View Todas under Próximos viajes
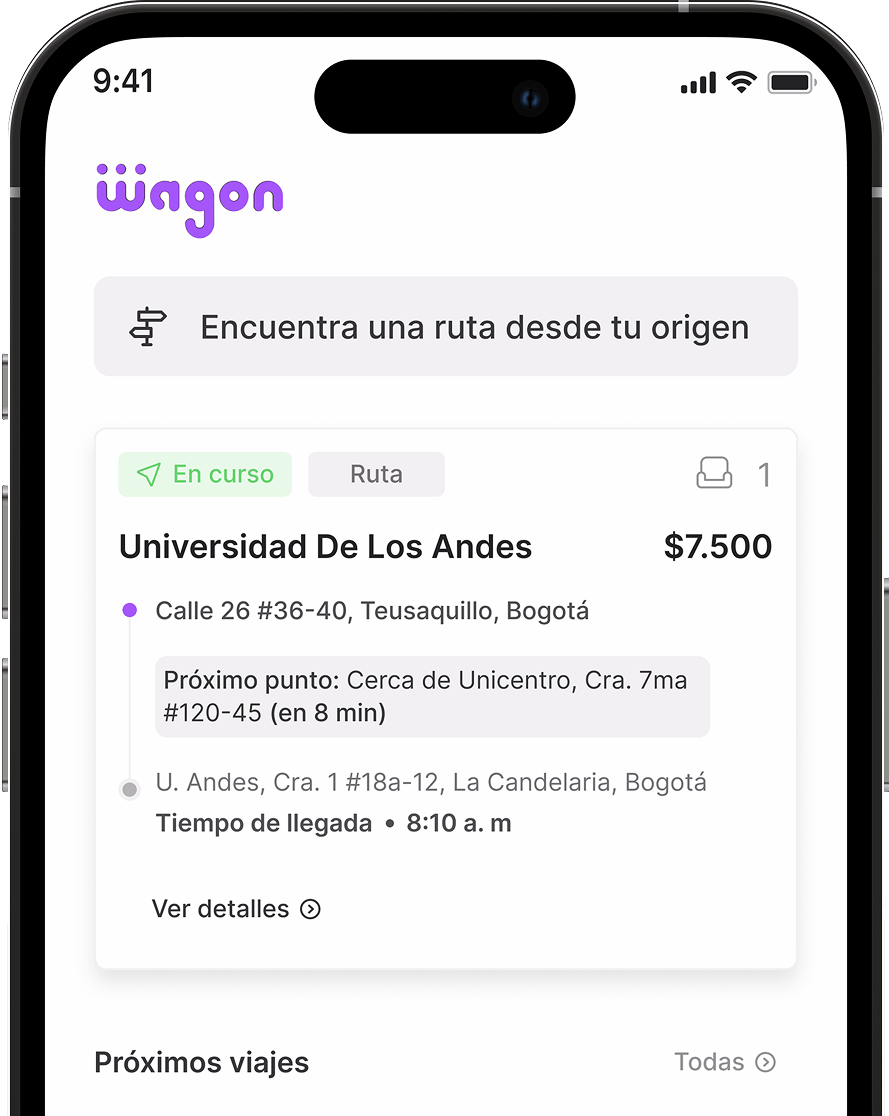Viewport: 889px width, 1116px height. point(724,1062)
